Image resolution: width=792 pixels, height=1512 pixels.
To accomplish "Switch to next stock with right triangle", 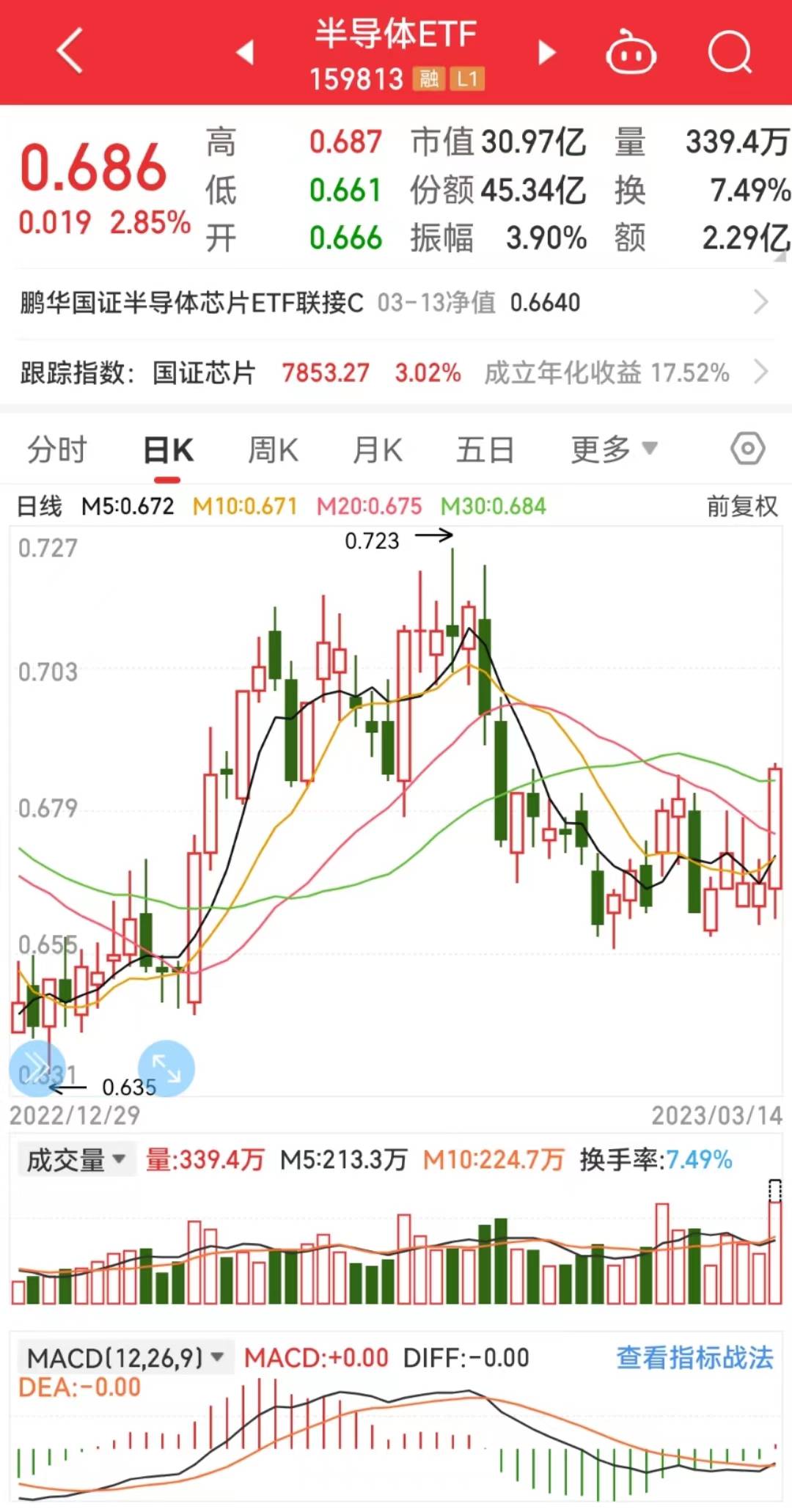I will coord(546,53).
